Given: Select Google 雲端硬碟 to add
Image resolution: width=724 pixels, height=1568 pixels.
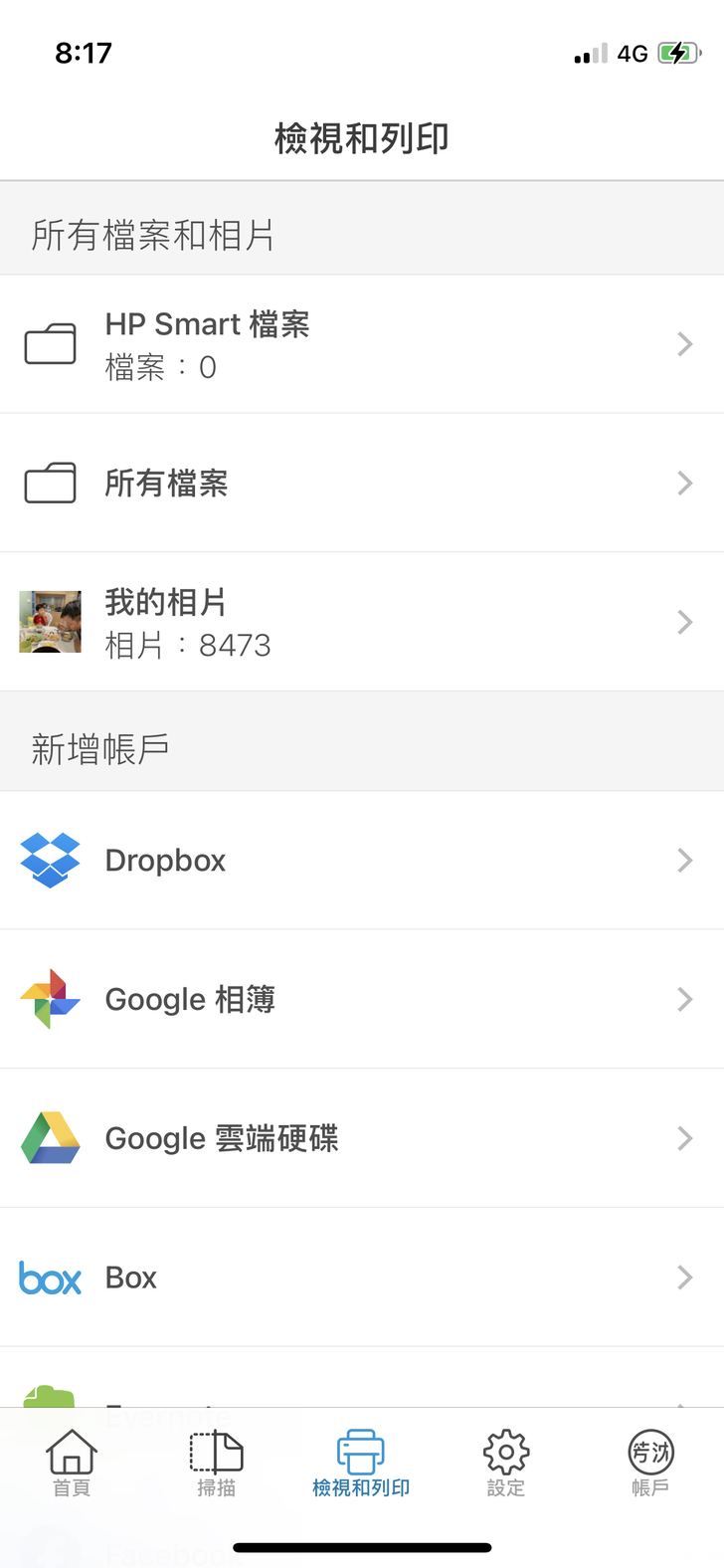Looking at the screenshot, I should pyautogui.click(x=361, y=1138).
